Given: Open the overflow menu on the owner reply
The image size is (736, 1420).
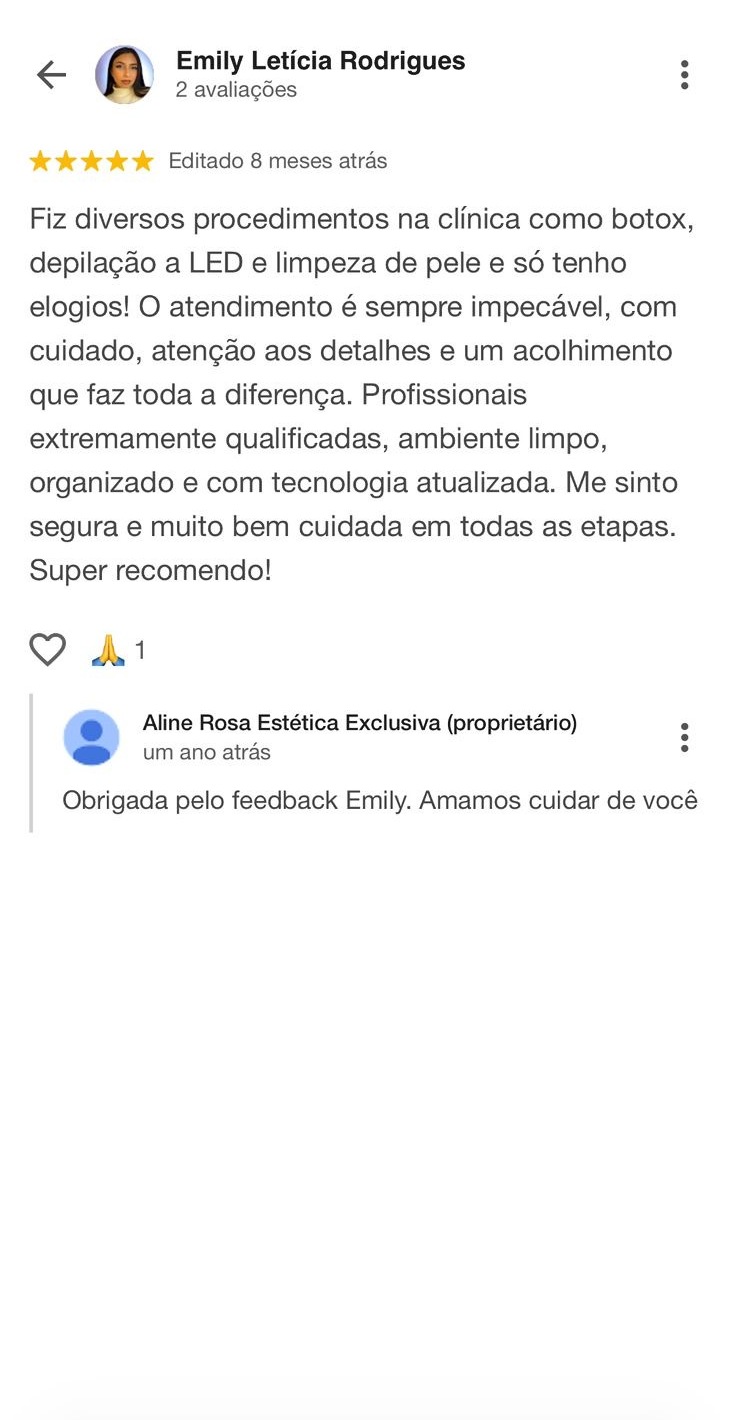Looking at the screenshot, I should [x=684, y=737].
